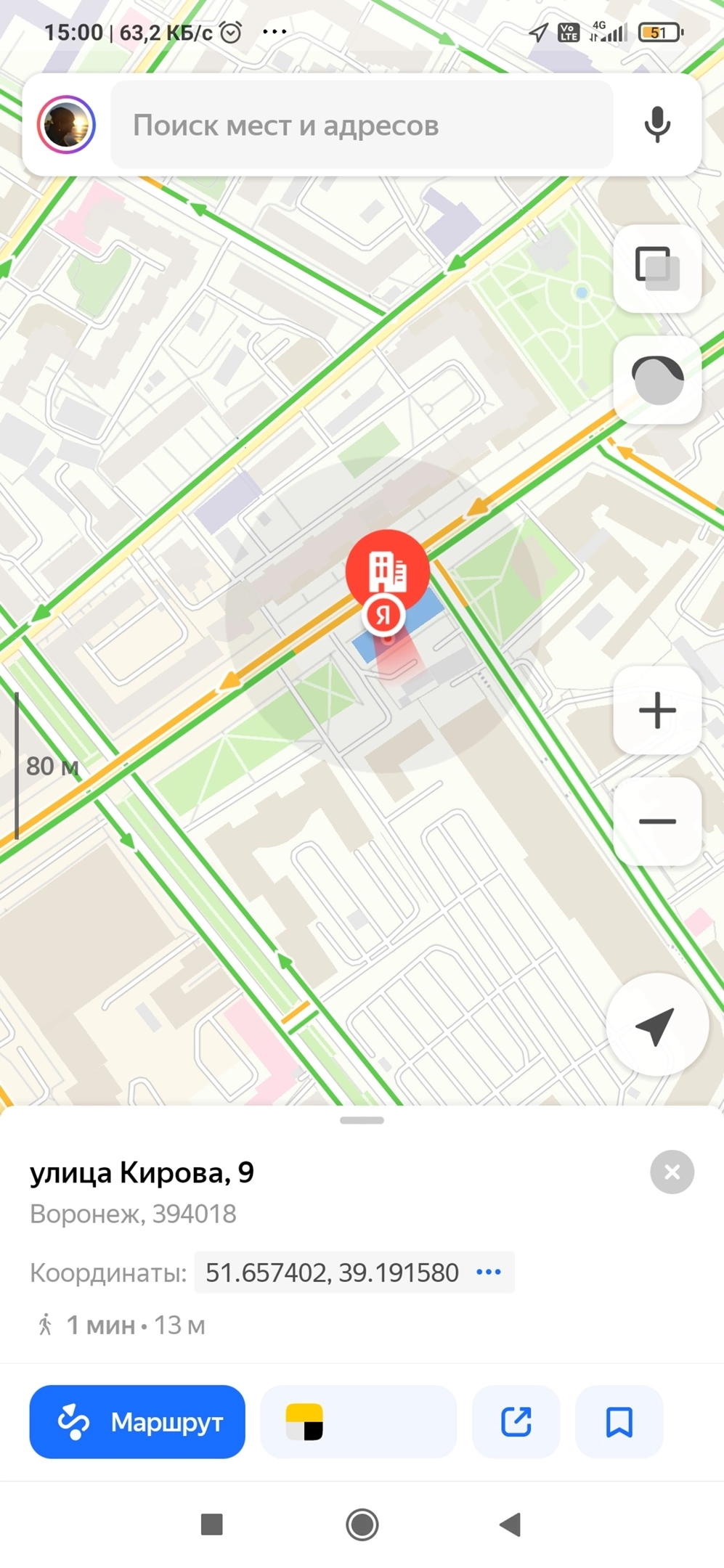This screenshot has height=1568, width=724.
Task: Center the map on my location
Action: [656, 1024]
